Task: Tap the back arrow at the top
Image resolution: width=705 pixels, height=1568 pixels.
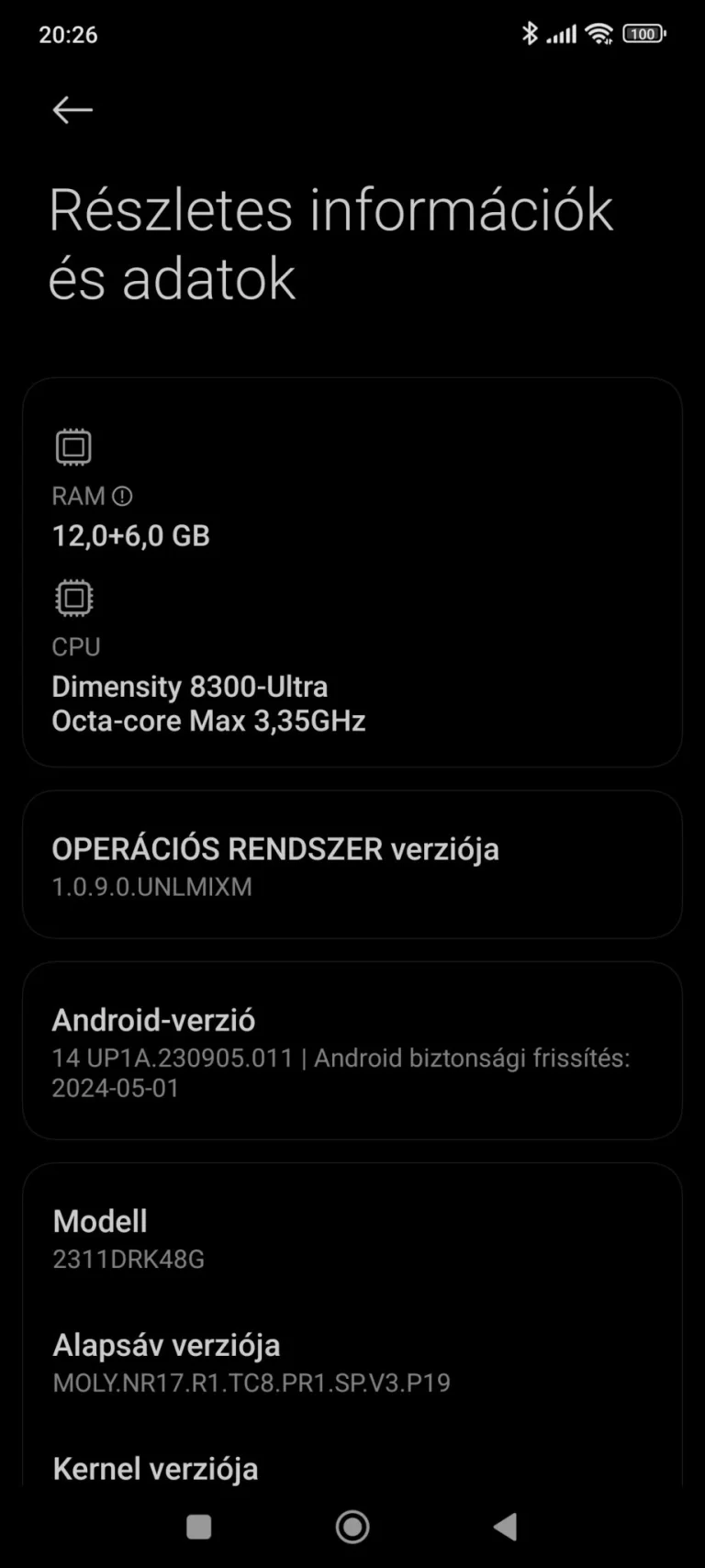Action: (x=72, y=109)
